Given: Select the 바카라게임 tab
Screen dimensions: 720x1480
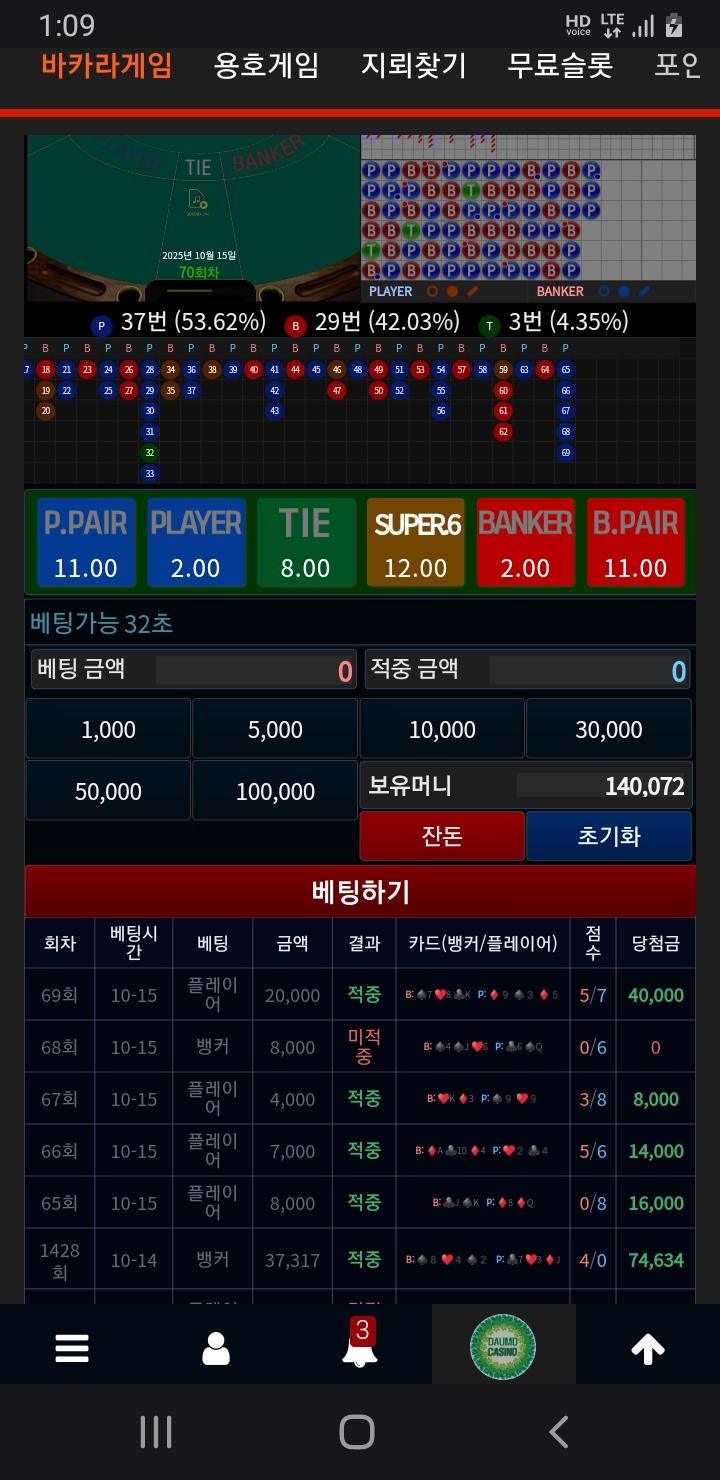Looking at the screenshot, I should coord(107,66).
